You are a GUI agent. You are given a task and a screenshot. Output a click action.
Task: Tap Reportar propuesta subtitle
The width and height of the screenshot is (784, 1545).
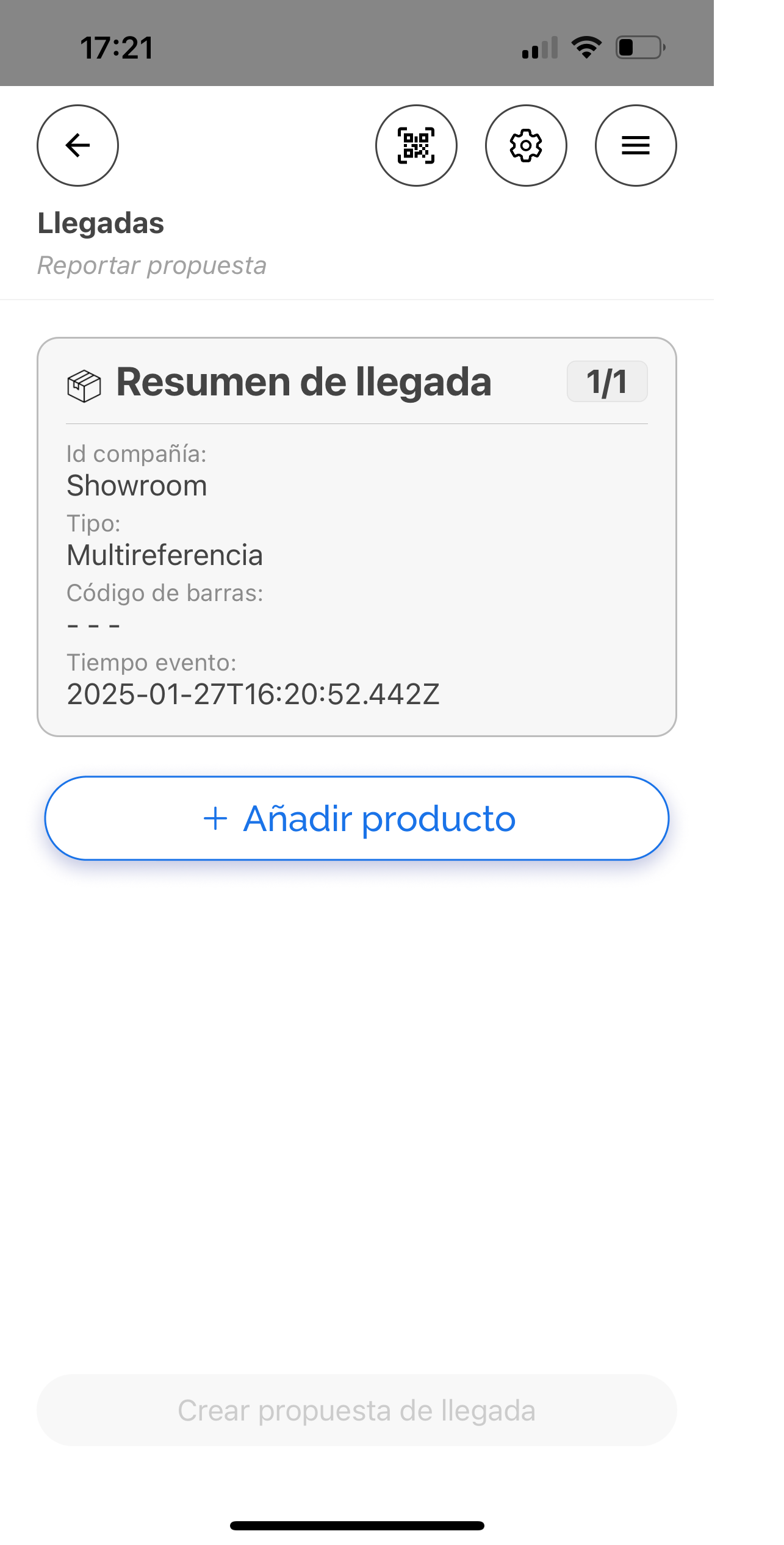tap(152, 265)
